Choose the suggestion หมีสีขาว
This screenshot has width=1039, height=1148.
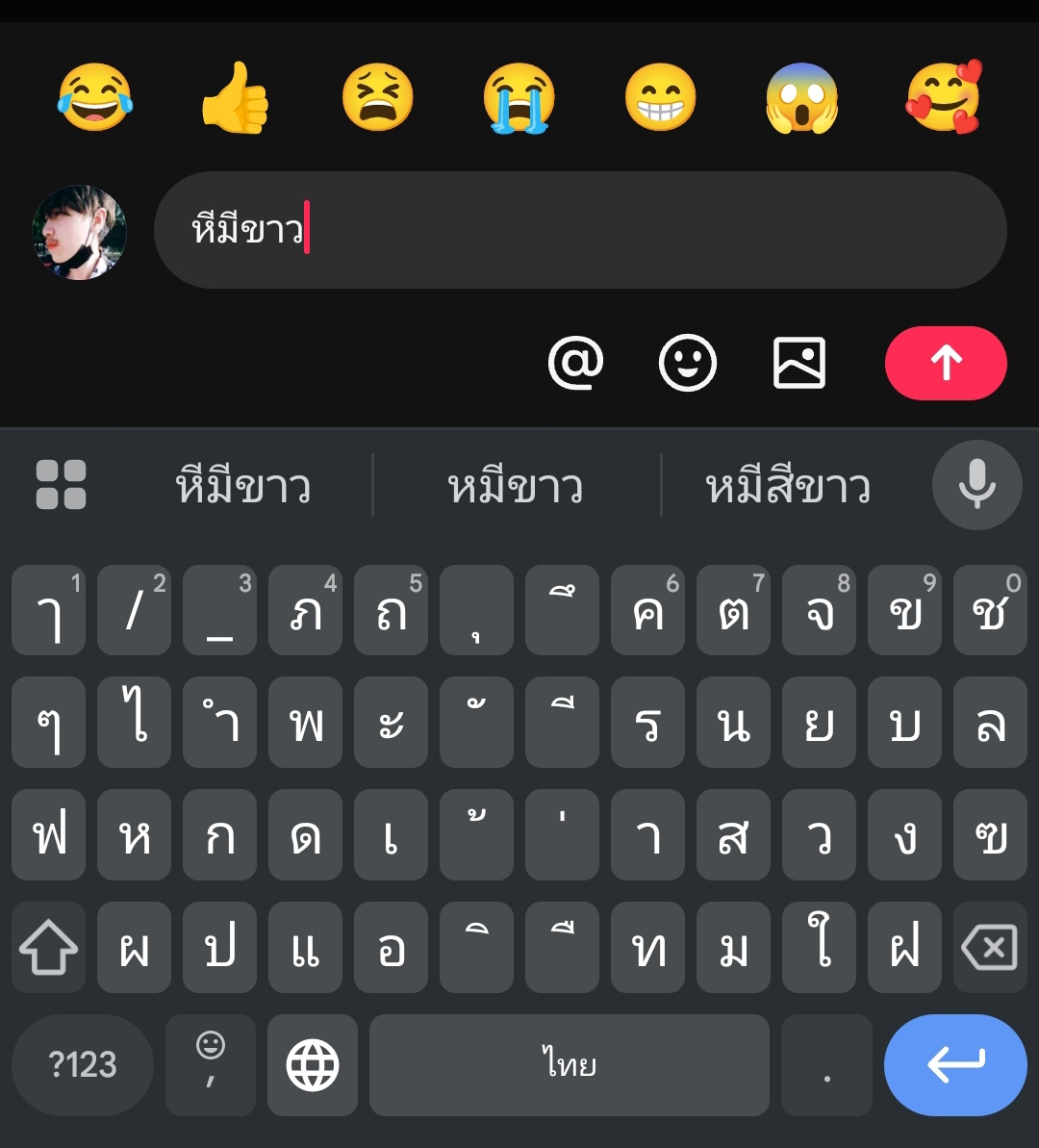[x=788, y=486]
